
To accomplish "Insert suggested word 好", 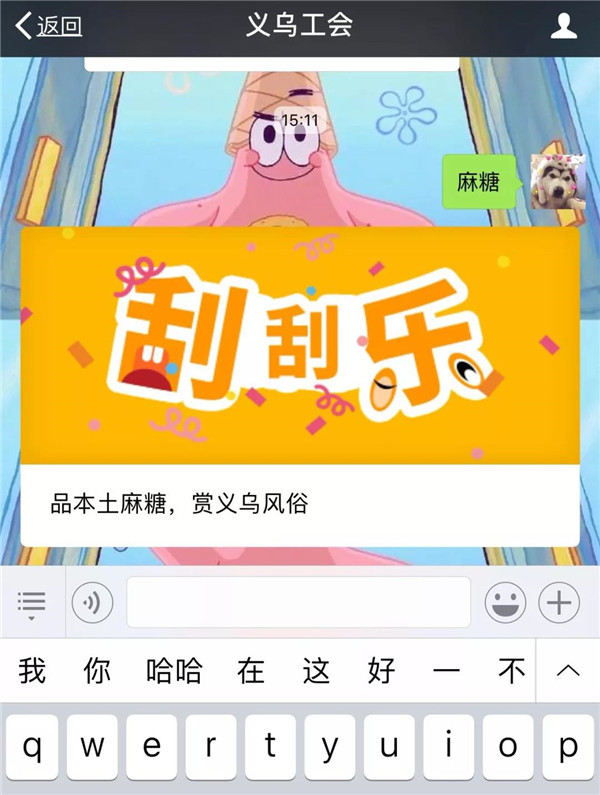I will [381, 671].
